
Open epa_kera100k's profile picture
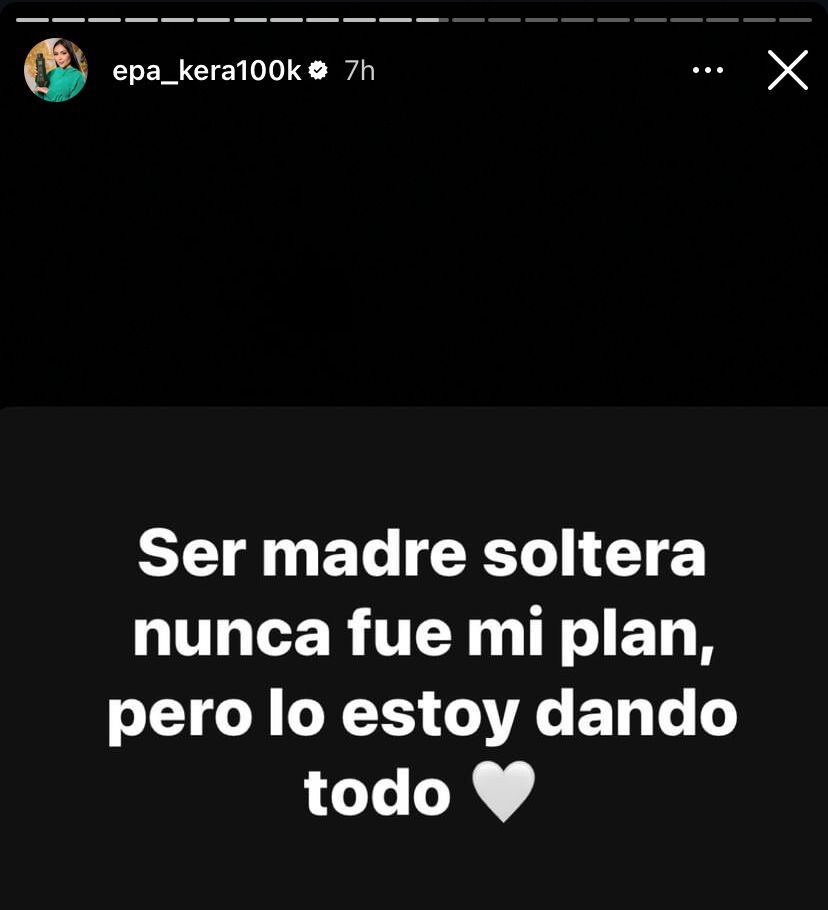point(56,70)
